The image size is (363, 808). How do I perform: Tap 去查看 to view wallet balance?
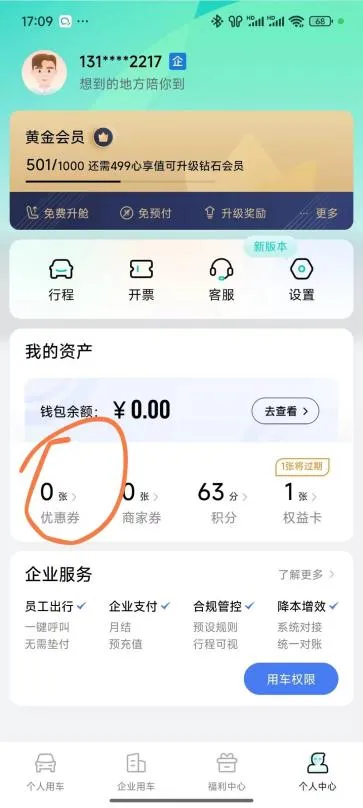click(x=285, y=411)
